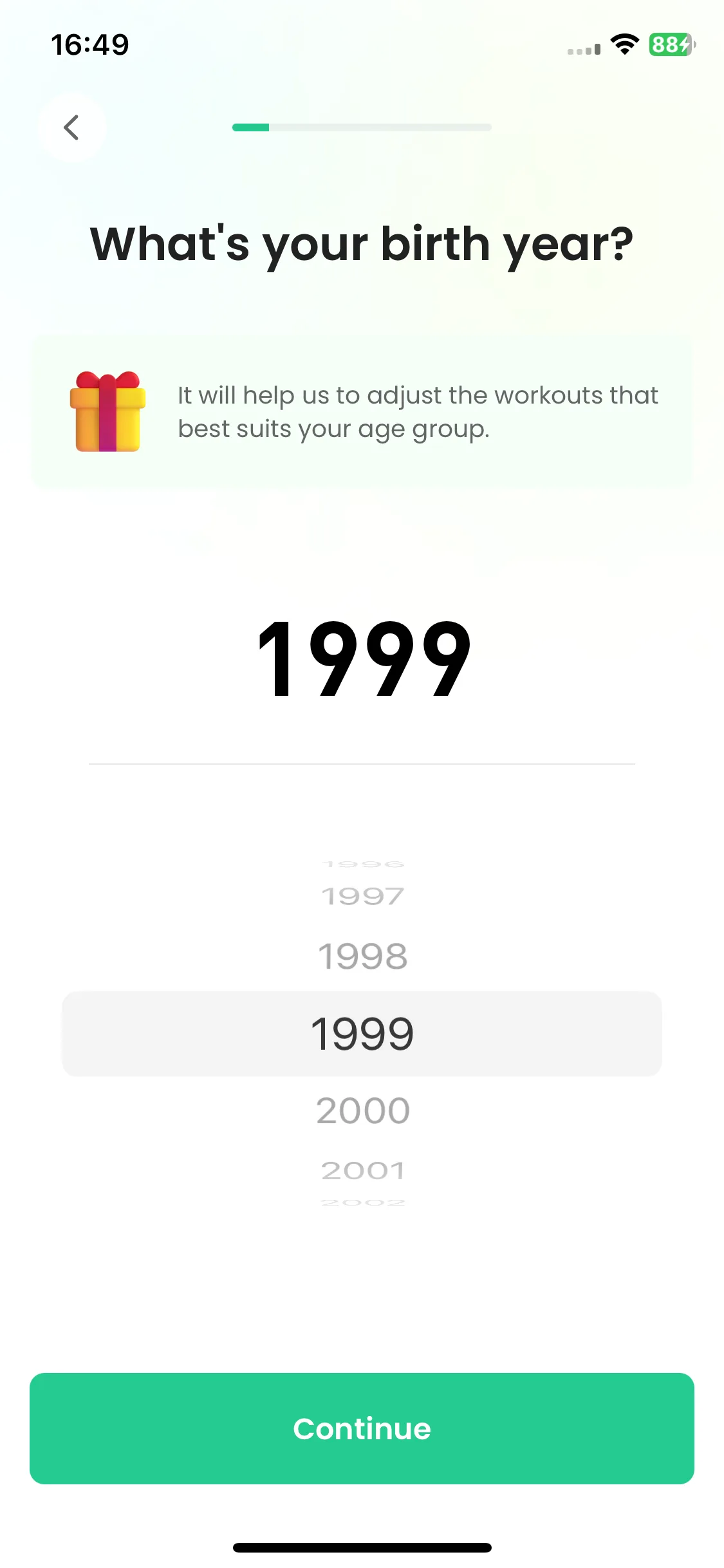
Task: Tap the highlighted 1999 picker row
Action: (x=362, y=1034)
